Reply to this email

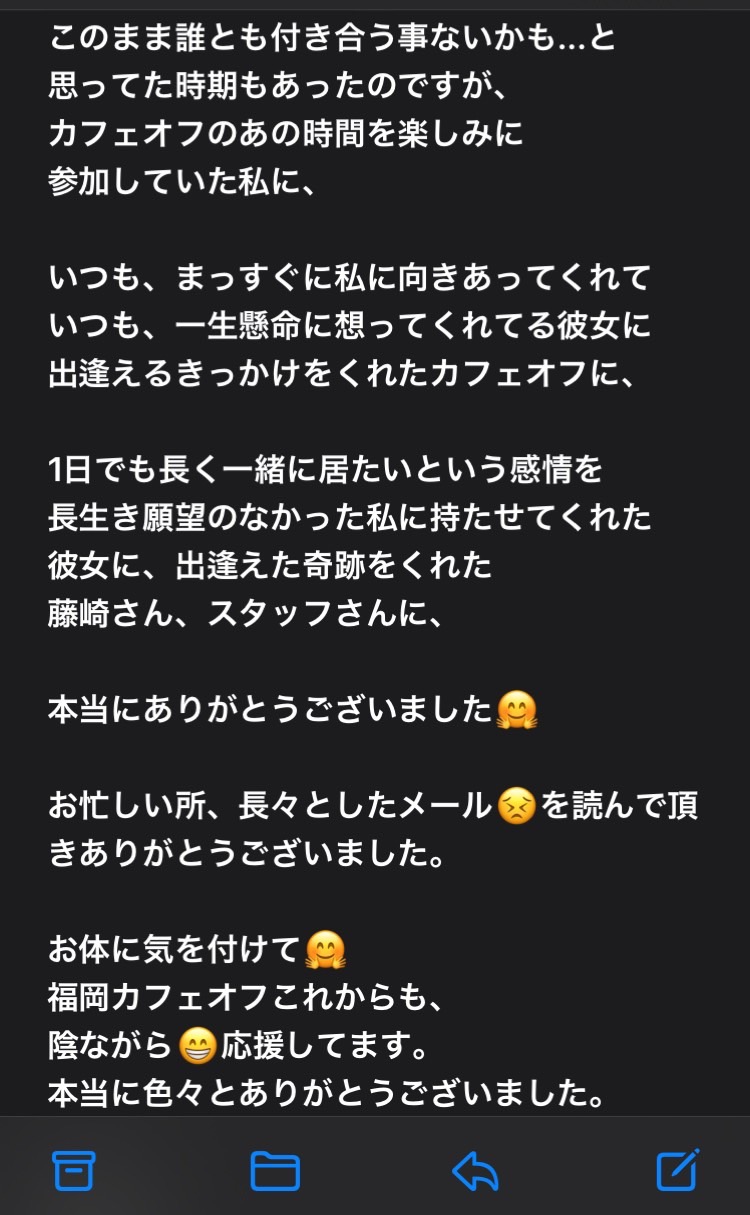coord(475,1170)
